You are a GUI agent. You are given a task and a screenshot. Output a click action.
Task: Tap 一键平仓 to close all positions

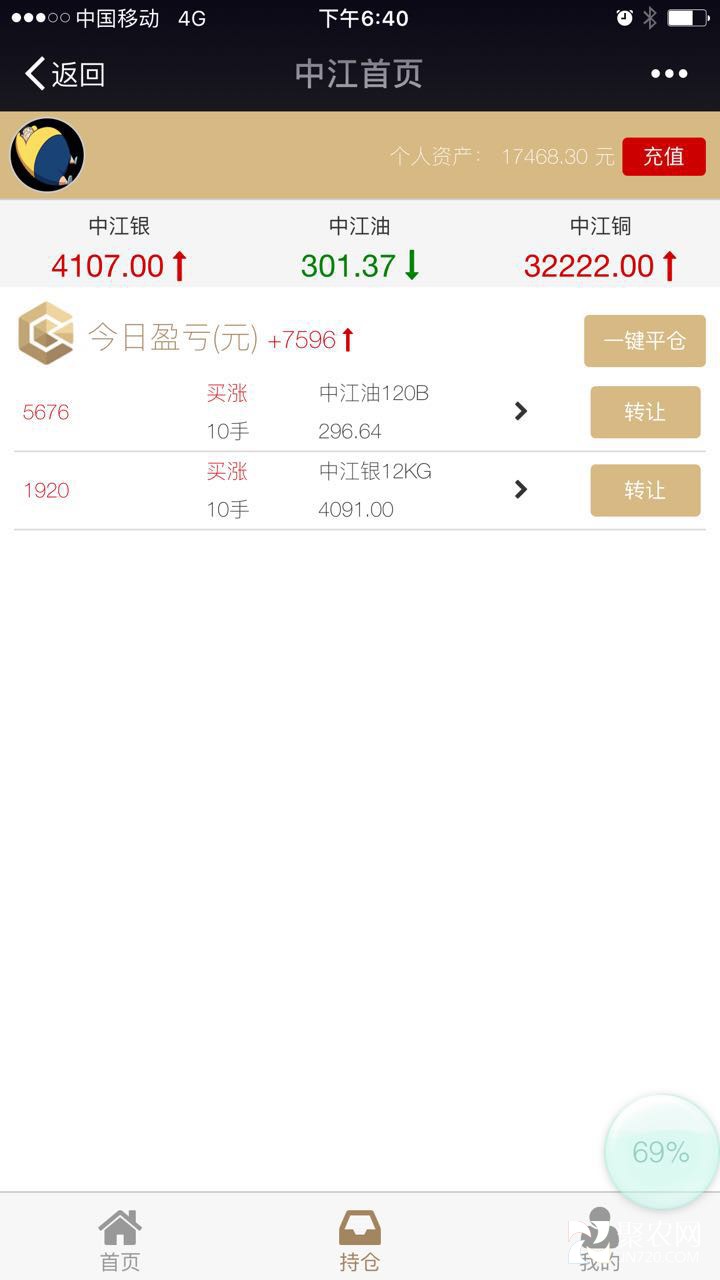[644, 341]
